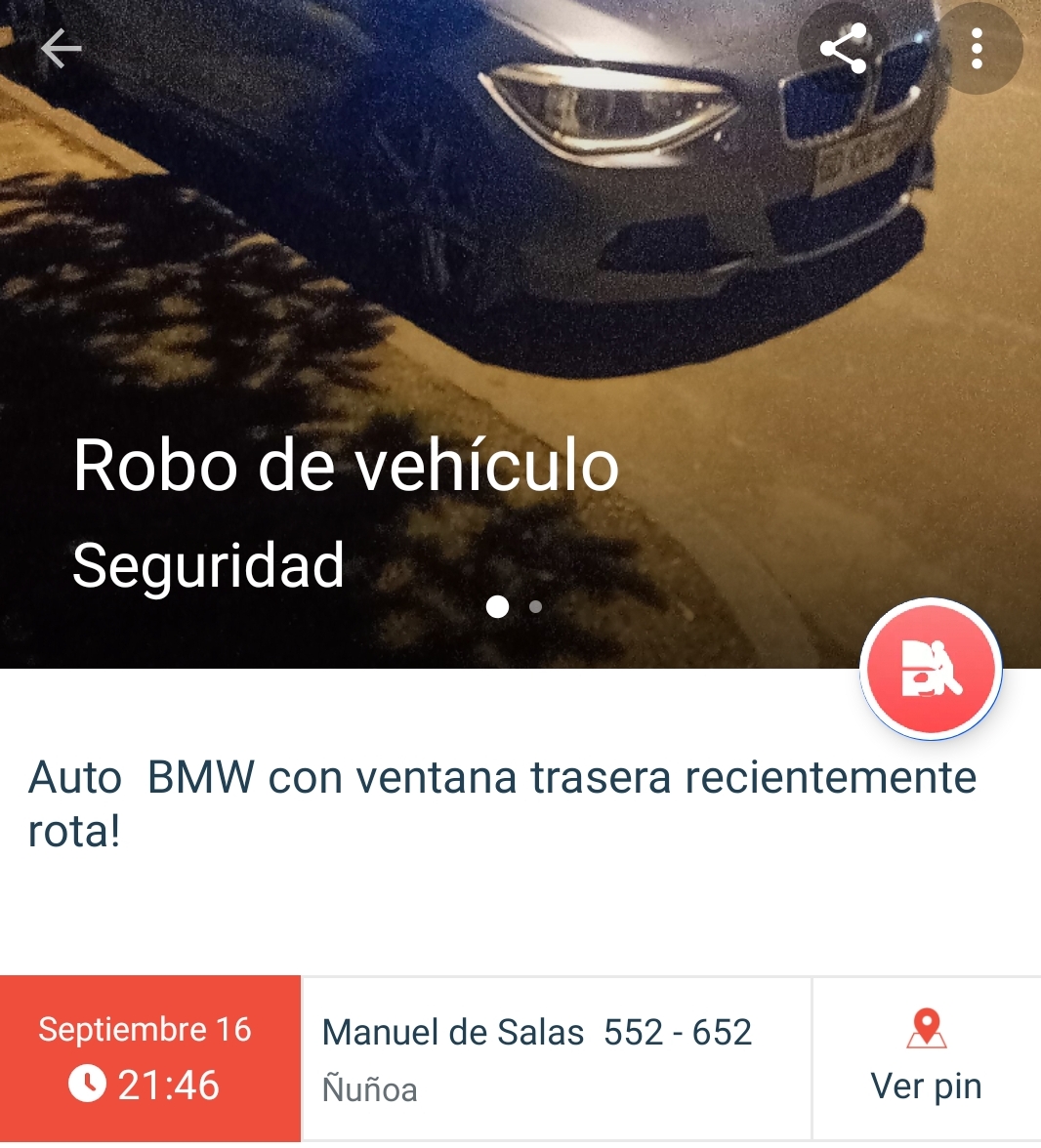This screenshot has width=1041, height=1148.
Task: Select the Seguridad category label
Action: (x=206, y=564)
